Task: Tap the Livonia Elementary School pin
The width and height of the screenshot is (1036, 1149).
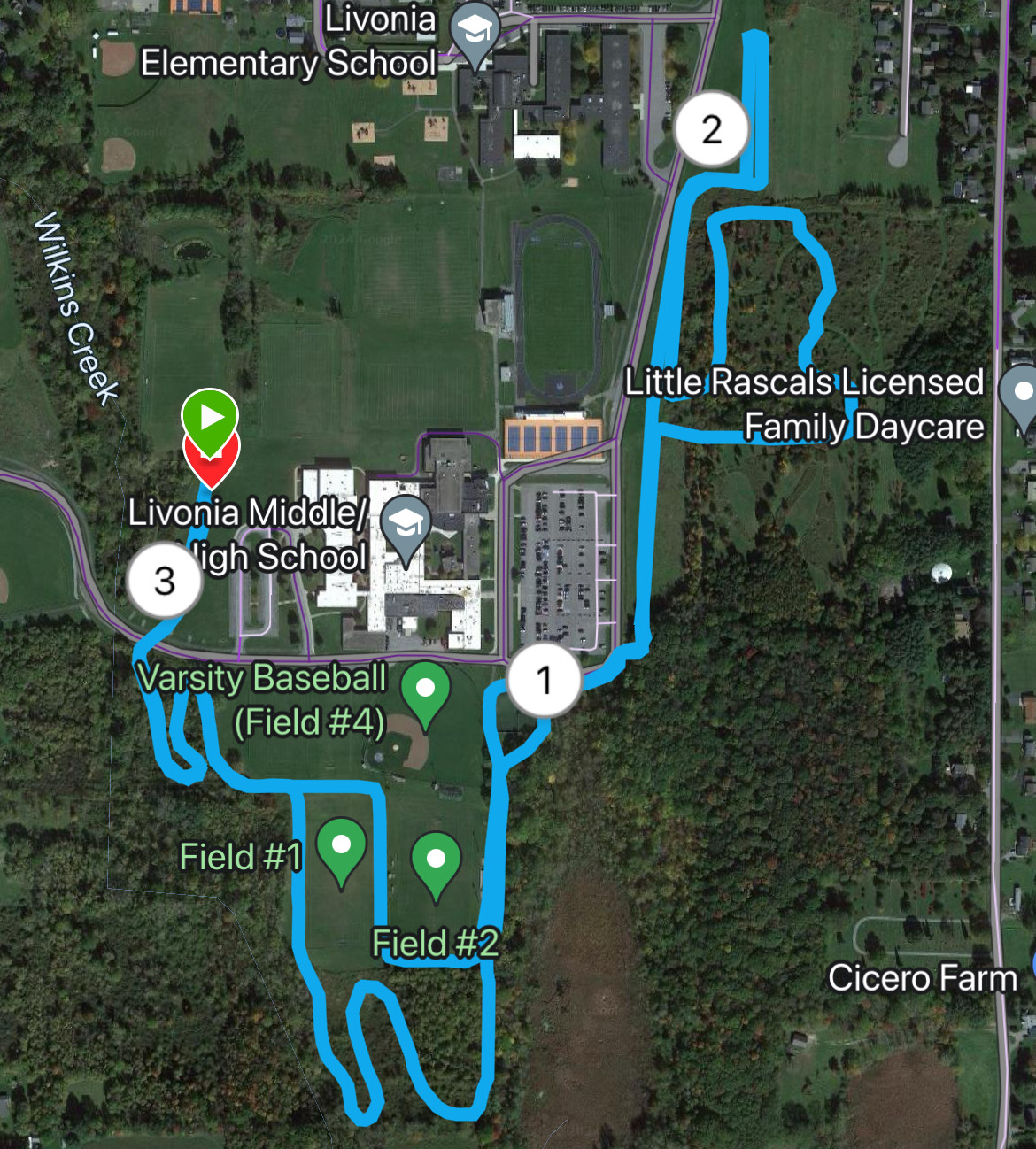Action: pos(475,33)
